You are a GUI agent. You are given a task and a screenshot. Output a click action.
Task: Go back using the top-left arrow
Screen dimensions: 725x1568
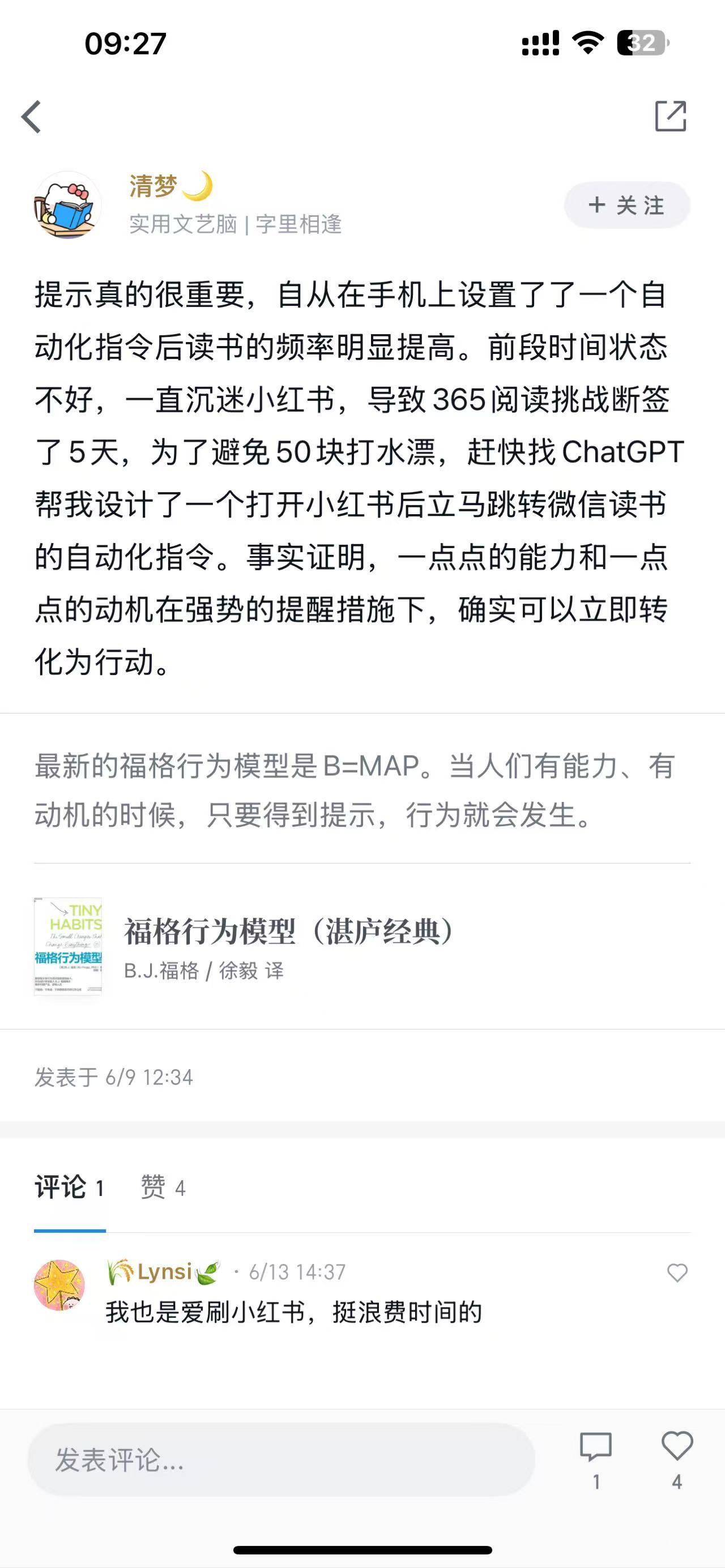point(32,116)
